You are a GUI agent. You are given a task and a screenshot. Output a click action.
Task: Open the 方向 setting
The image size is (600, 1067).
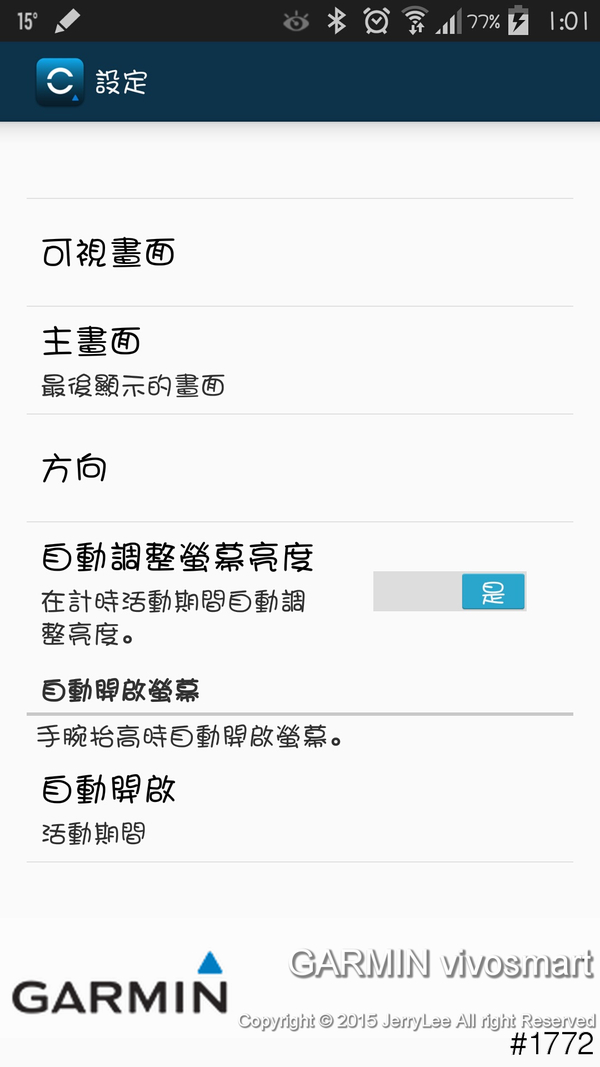pyautogui.click(x=298, y=468)
